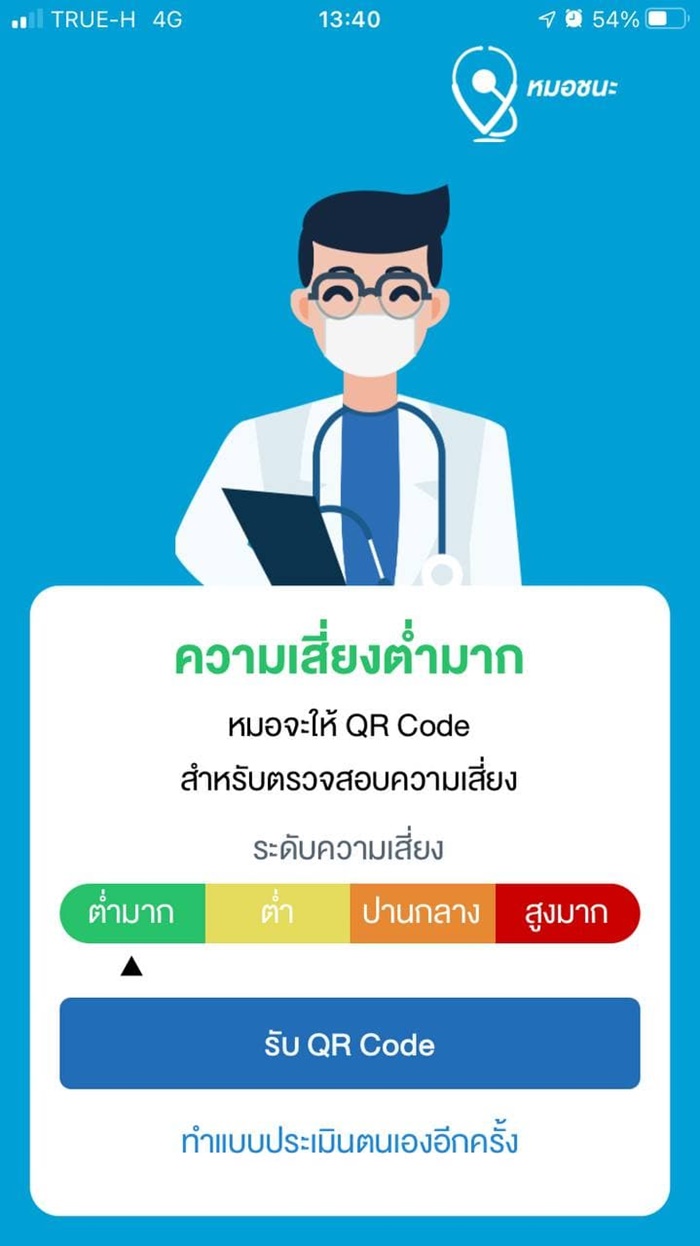Open ทำแบบประเมินตนเองอีกครั้ง link
Image resolution: width=700 pixels, height=1246 pixels.
tap(349, 1141)
